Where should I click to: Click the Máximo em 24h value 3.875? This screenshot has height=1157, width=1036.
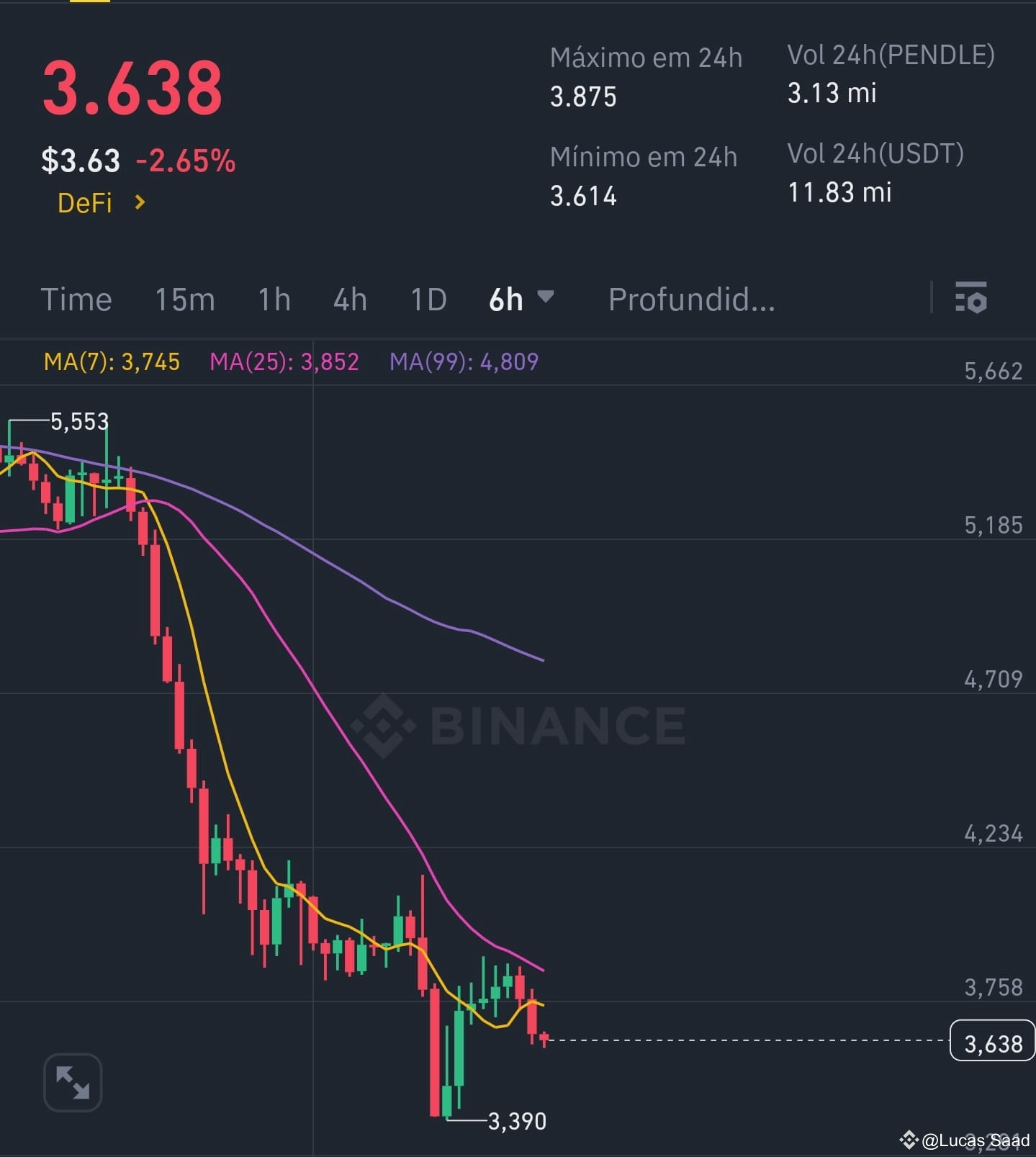coord(583,96)
